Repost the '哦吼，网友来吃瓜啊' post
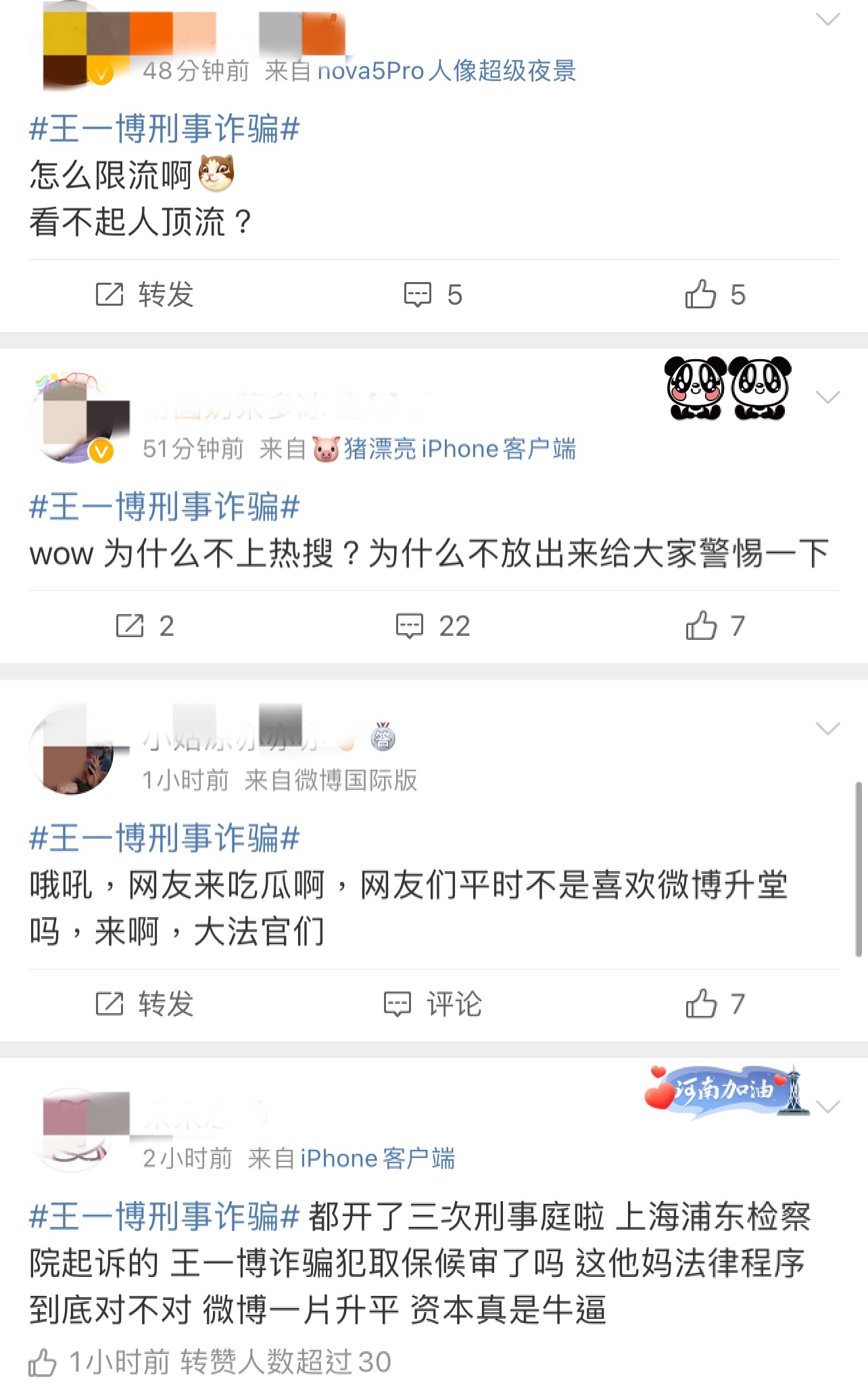This screenshot has height=1396, width=868. (144, 1004)
